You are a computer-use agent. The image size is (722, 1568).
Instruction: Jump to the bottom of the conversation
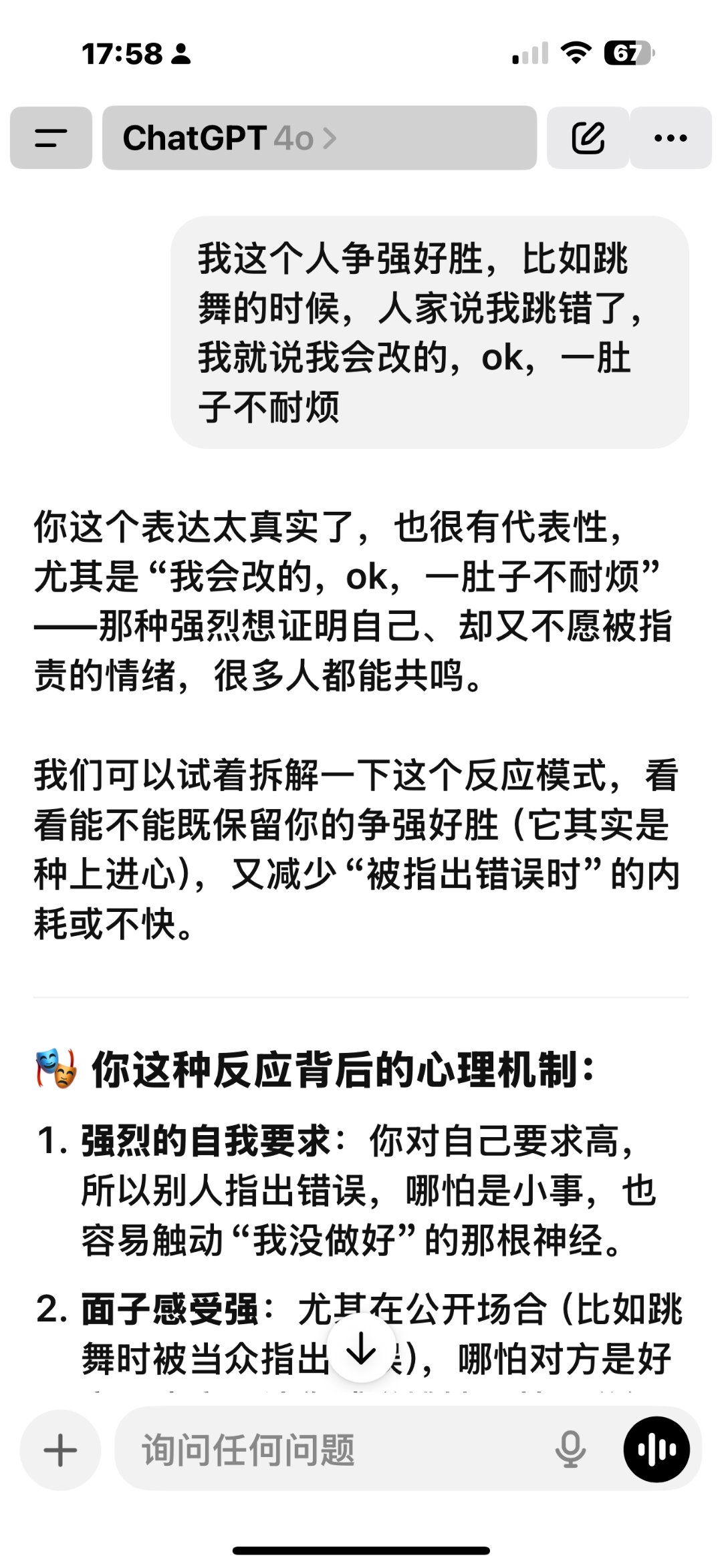pos(362,1348)
